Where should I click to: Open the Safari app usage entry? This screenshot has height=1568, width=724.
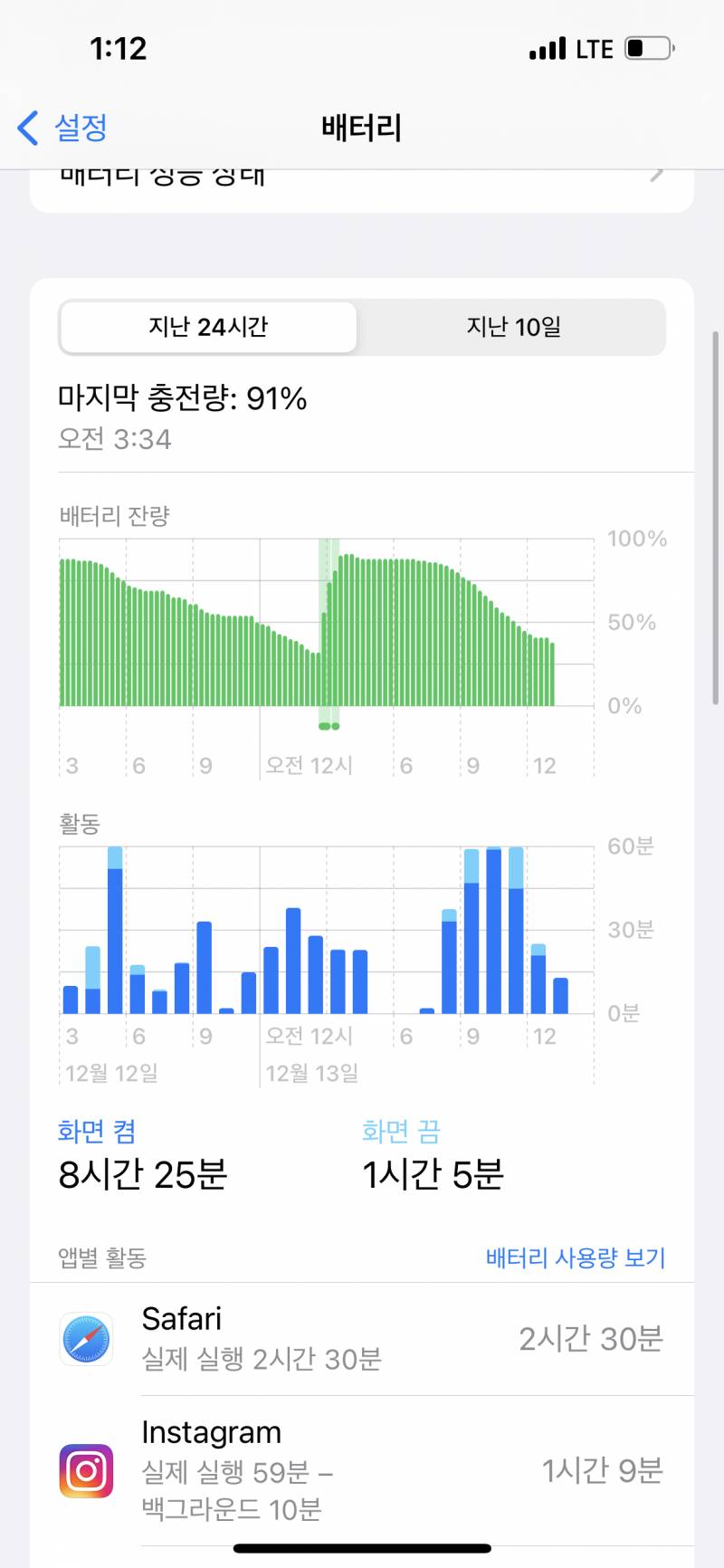click(362, 1340)
